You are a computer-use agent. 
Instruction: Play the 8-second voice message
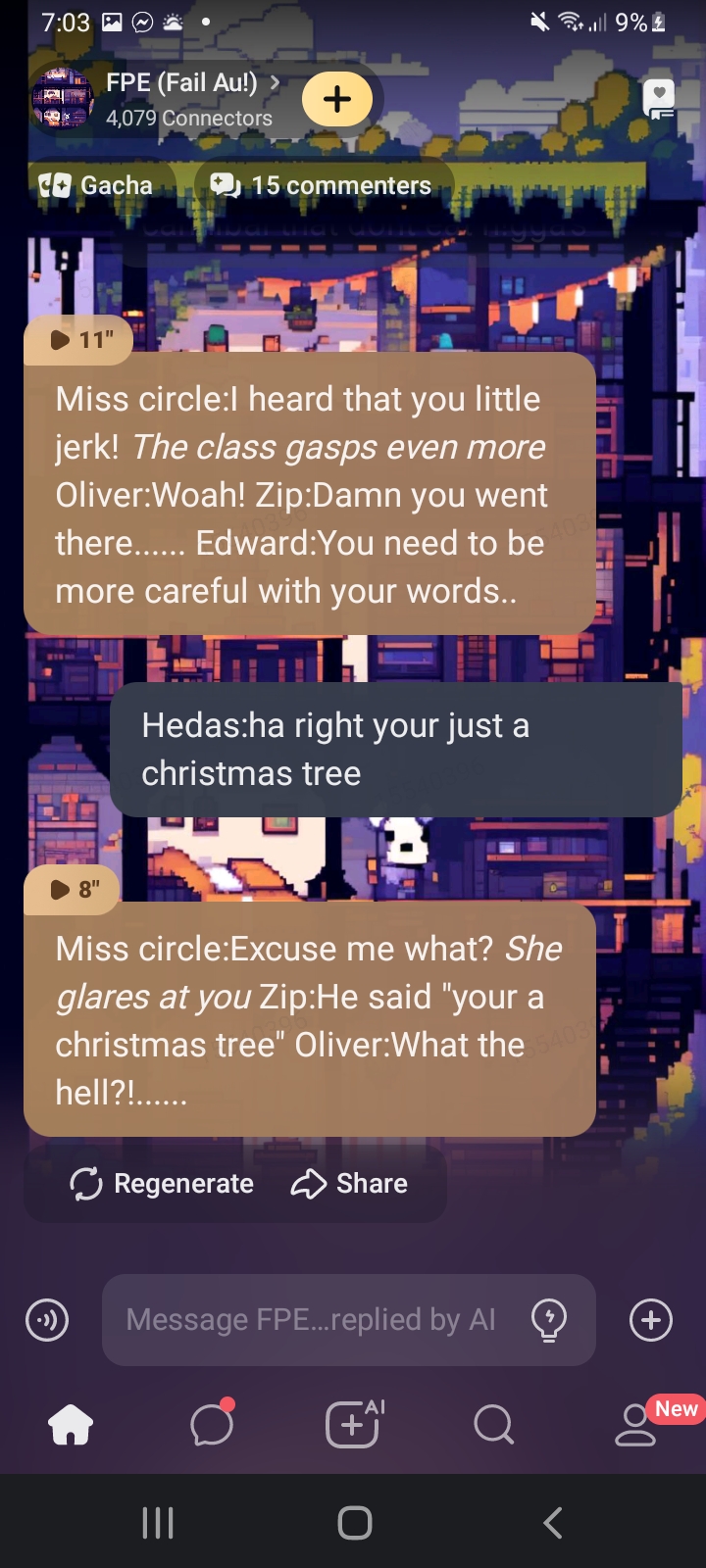pyautogui.click(x=75, y=890)
